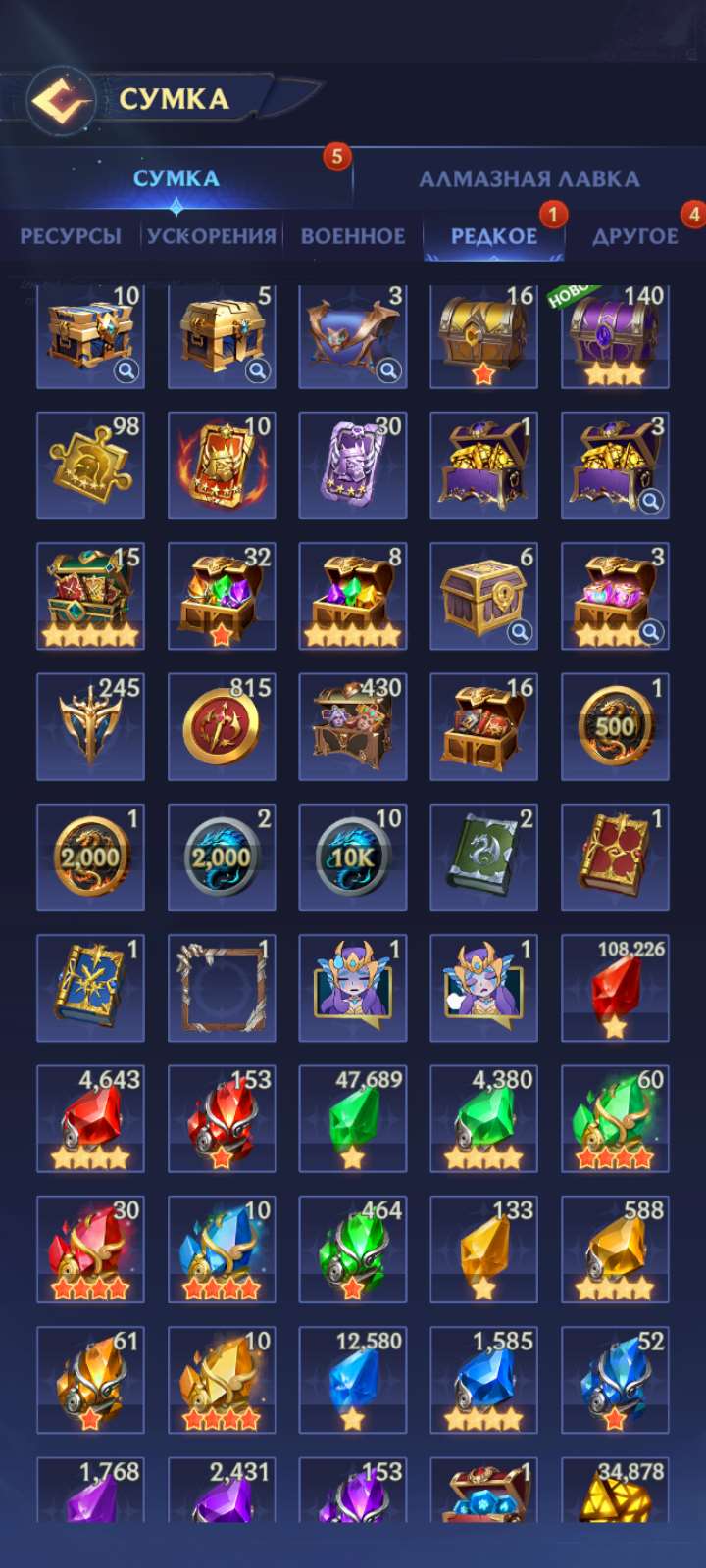Open the flaming red hero card item

click(222, 465)
